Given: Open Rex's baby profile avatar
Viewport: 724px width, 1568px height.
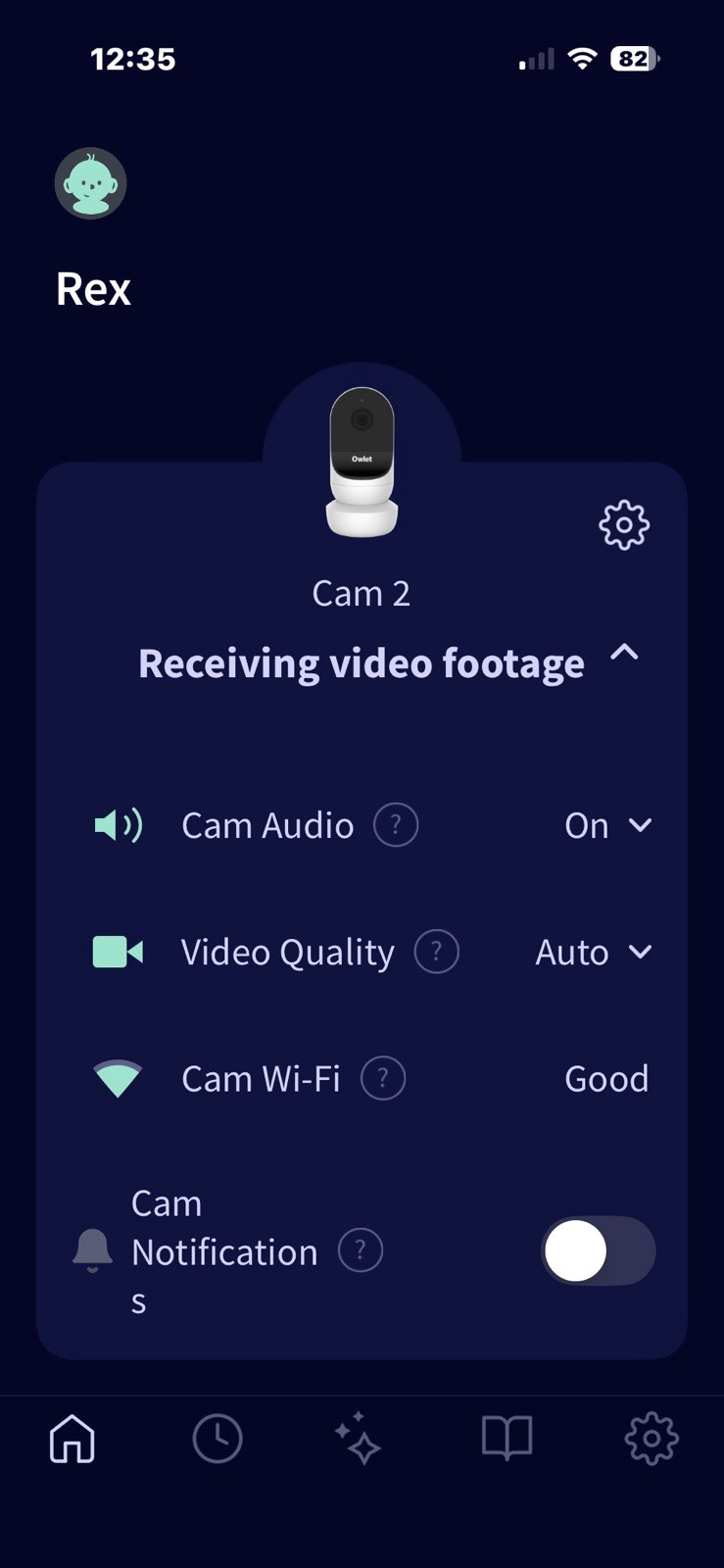Looking at the screenshot, I should [x=90, y=183].
